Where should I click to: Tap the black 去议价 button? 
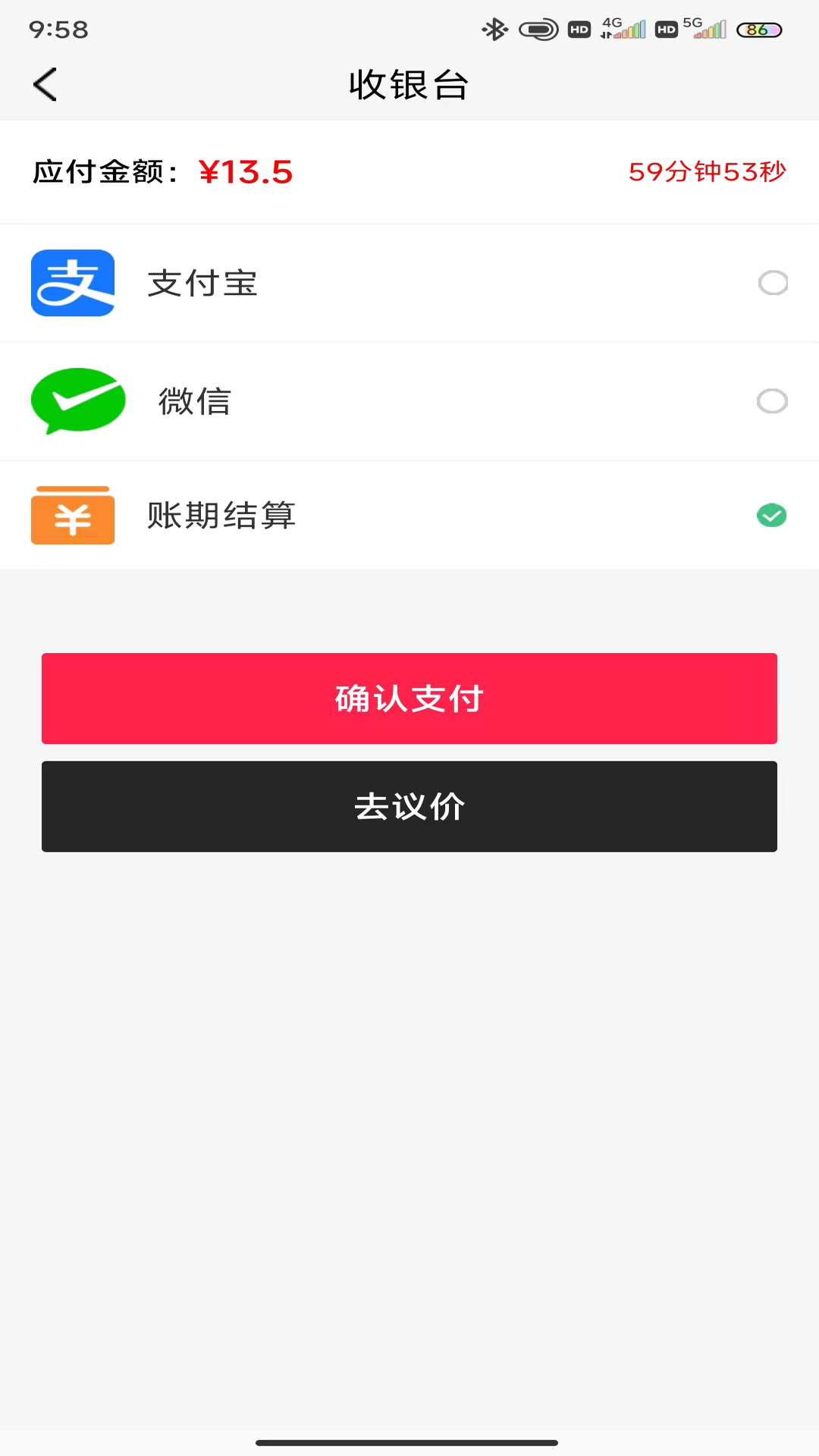[x=409, y=806]
